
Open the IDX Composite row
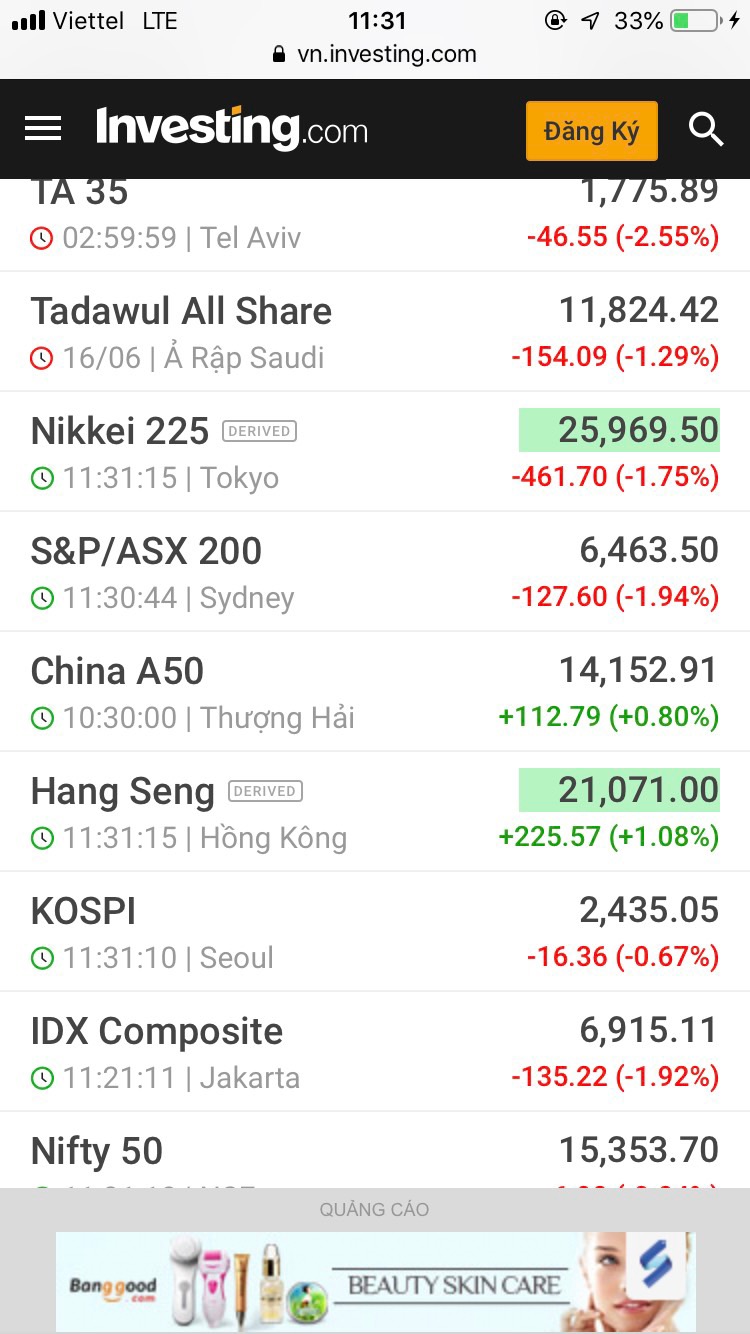pos(157,1031)
